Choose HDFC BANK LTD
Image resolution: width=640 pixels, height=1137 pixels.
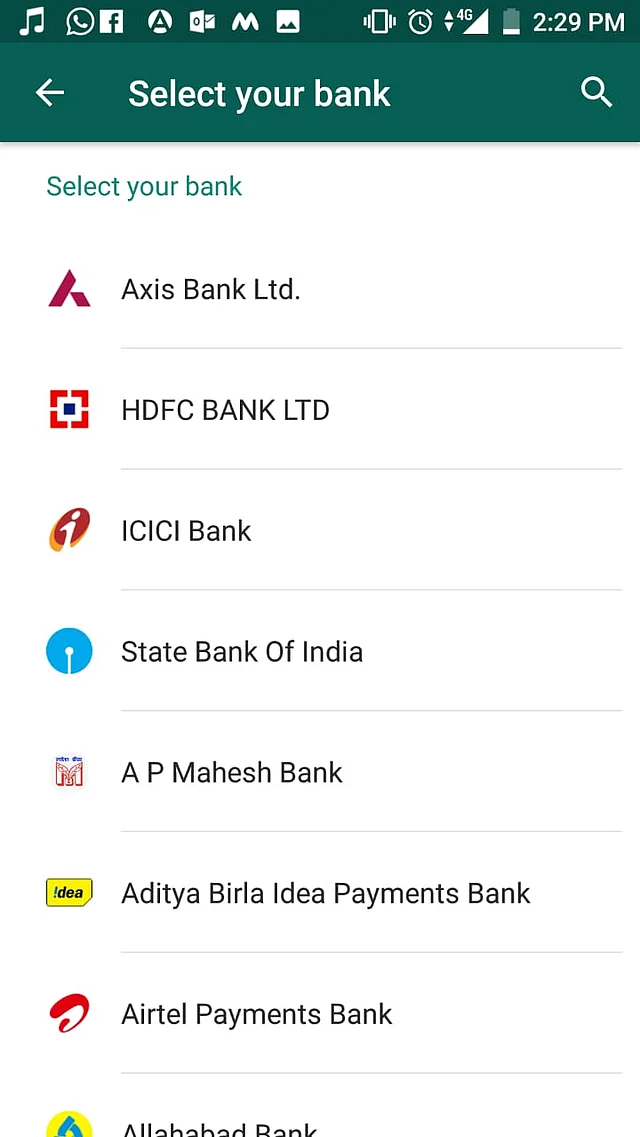tap(320, 409)
